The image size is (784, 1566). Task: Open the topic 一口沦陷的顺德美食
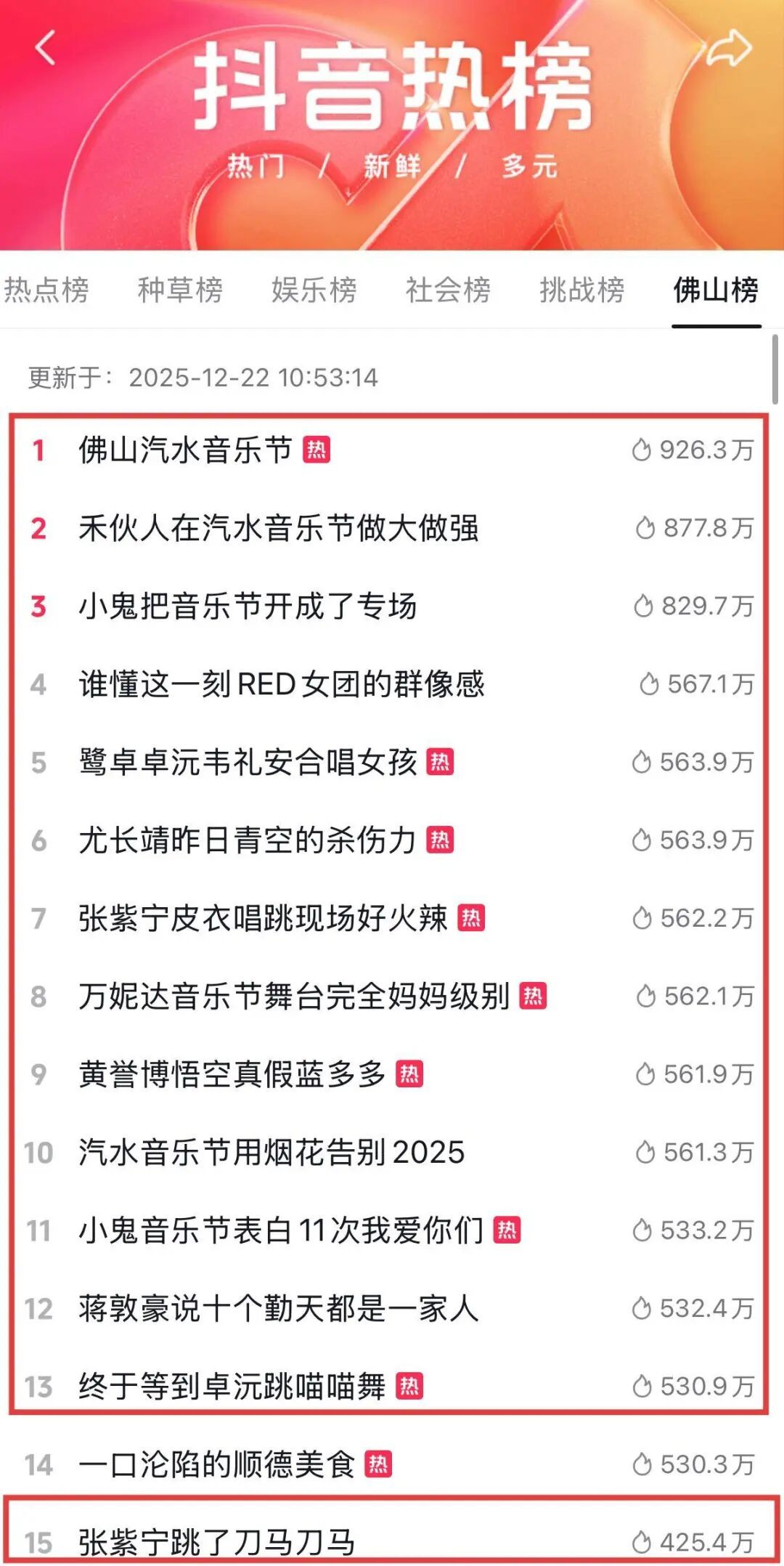point(216,1464)
